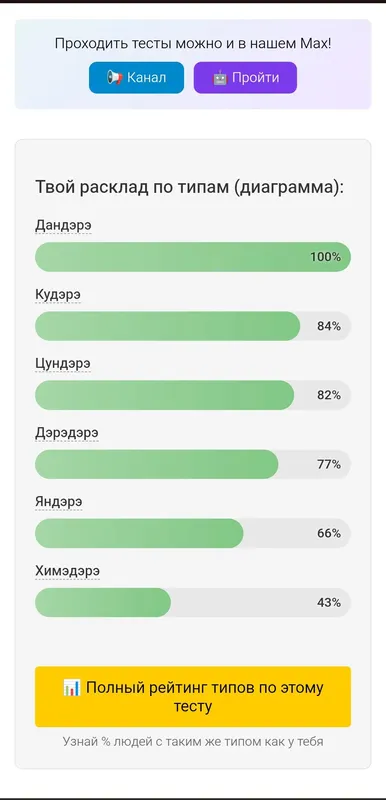The height and width of the screenshot is (800, 386).
Task: Tap the Яндэрэ type name
Action: pyautogui.click(x=59, y=502)
